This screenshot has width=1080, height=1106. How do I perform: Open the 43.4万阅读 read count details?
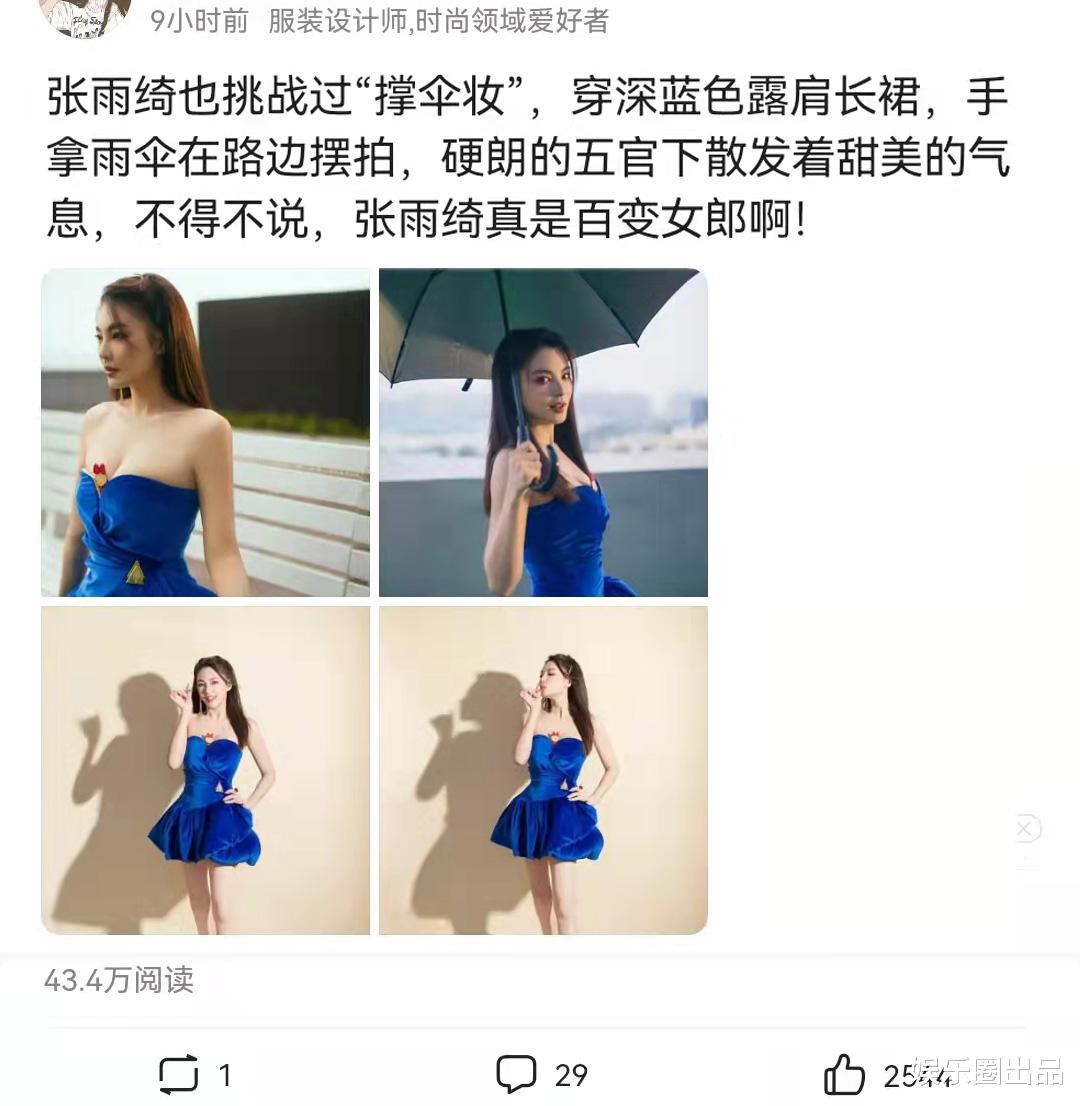[x=120, y=983]
